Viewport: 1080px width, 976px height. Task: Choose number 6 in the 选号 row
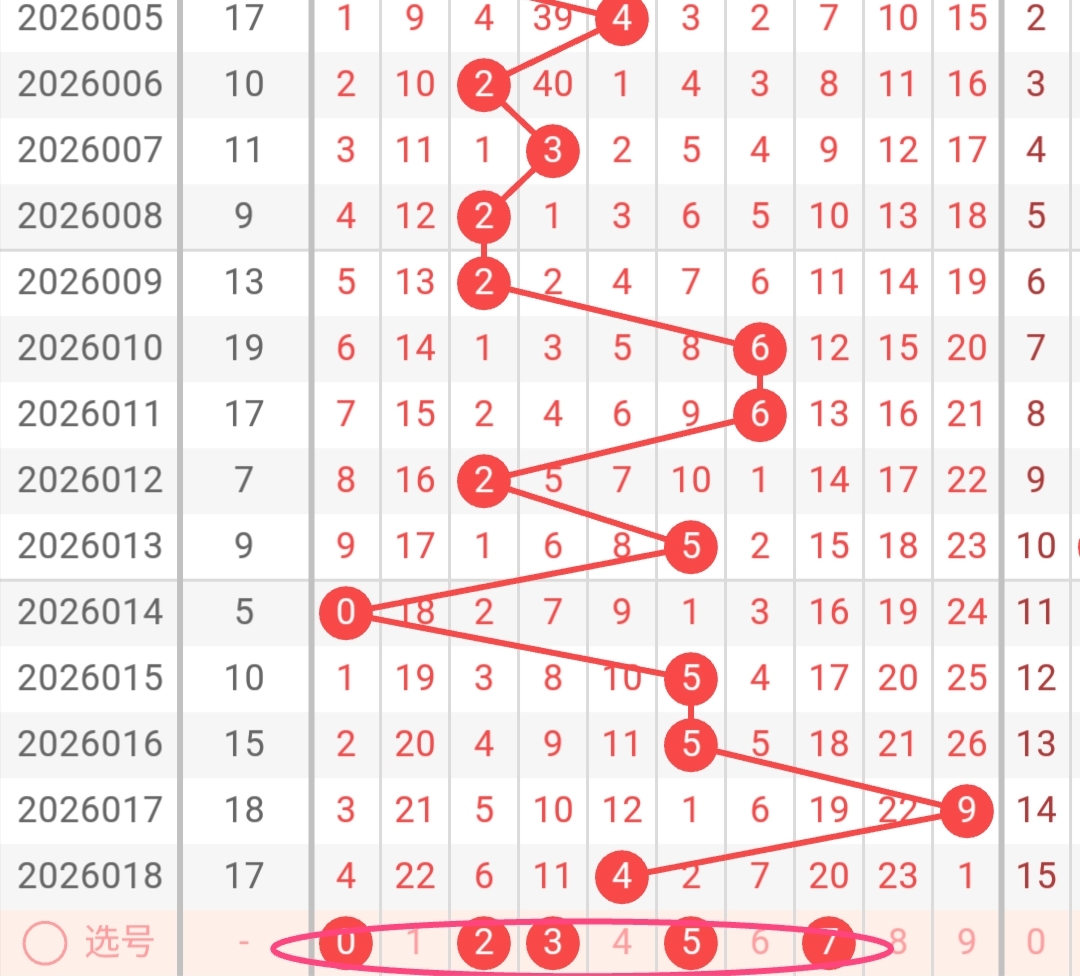pyautogui.click(x=760, y=942)
